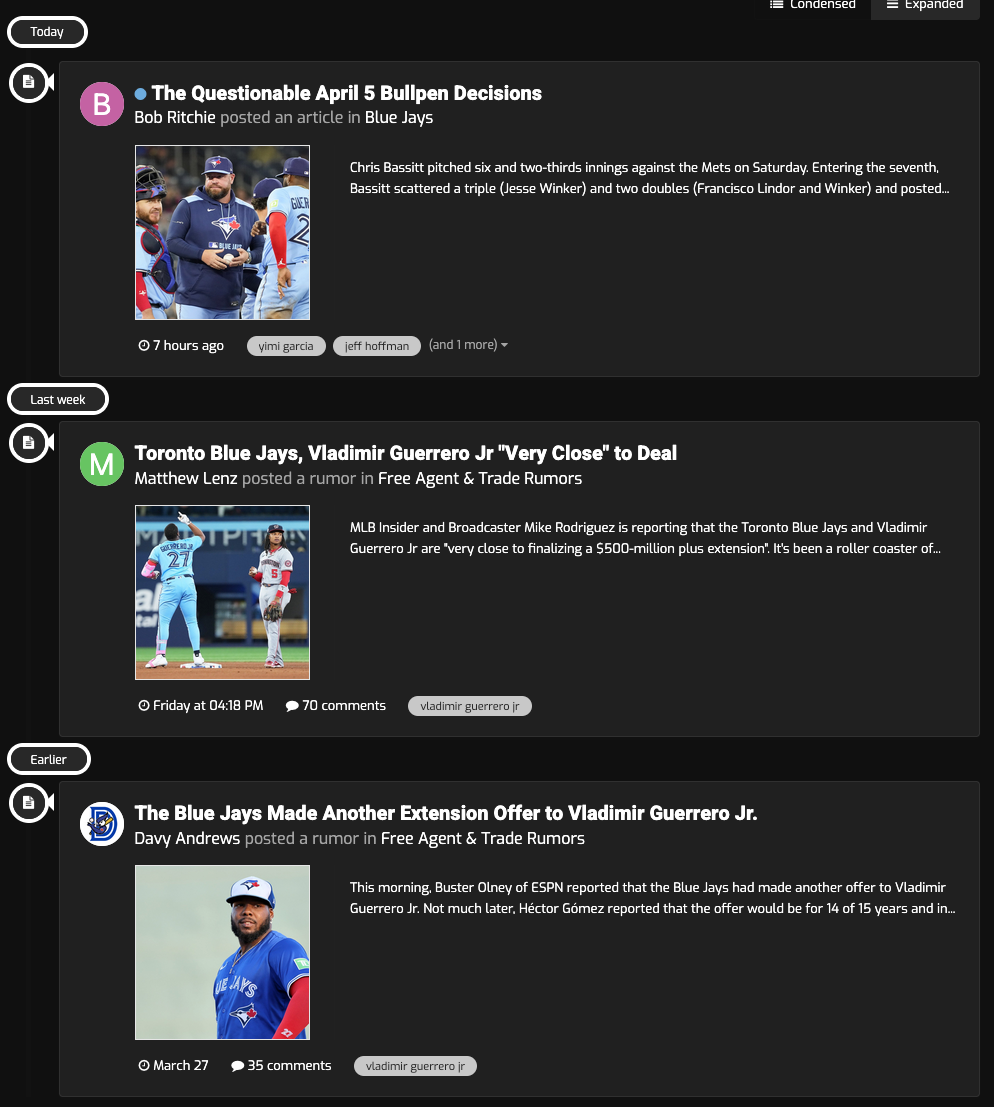Open Davy Andrews' profile
Screen dimensions: 994x1107
(187, 838)
